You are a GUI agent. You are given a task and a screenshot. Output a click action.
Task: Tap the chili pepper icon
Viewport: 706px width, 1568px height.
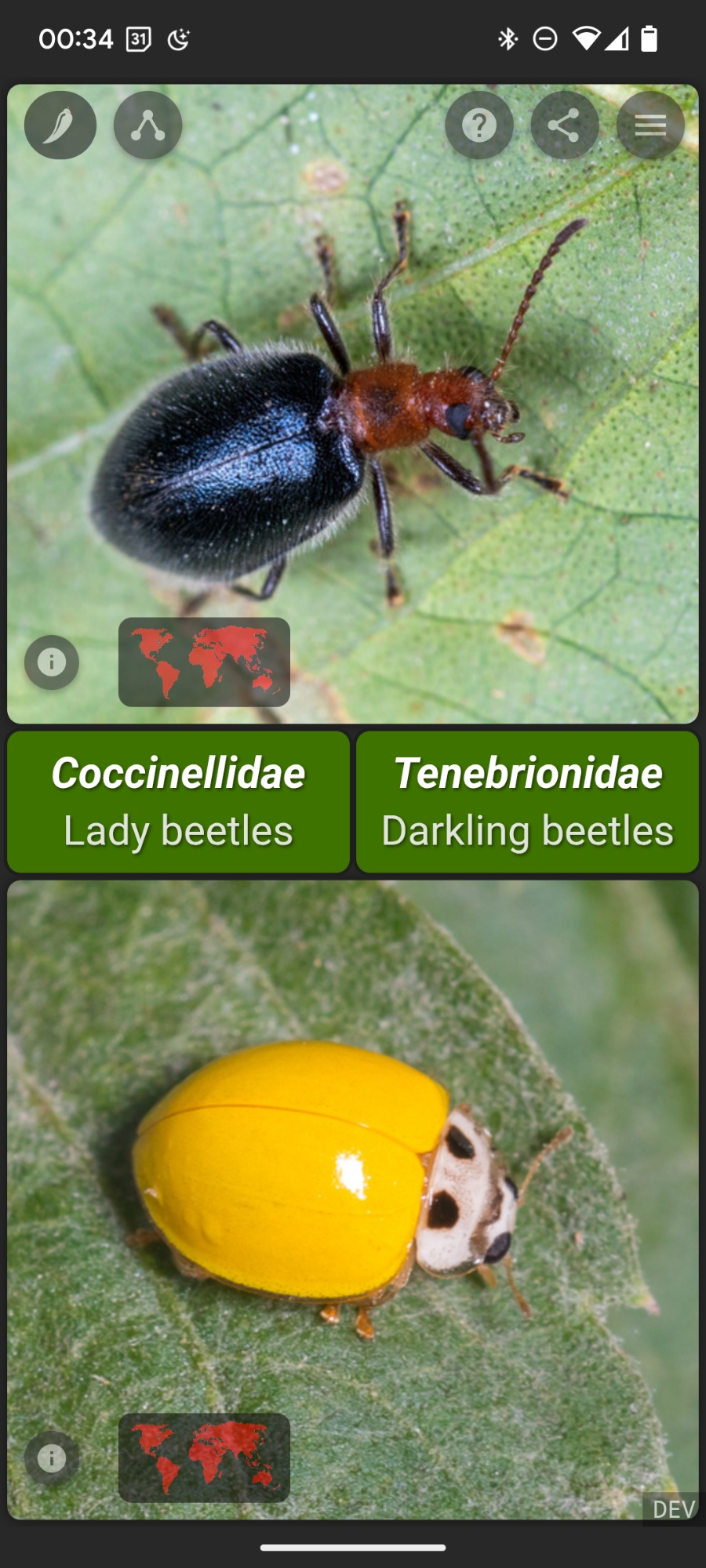pos(60,125)
